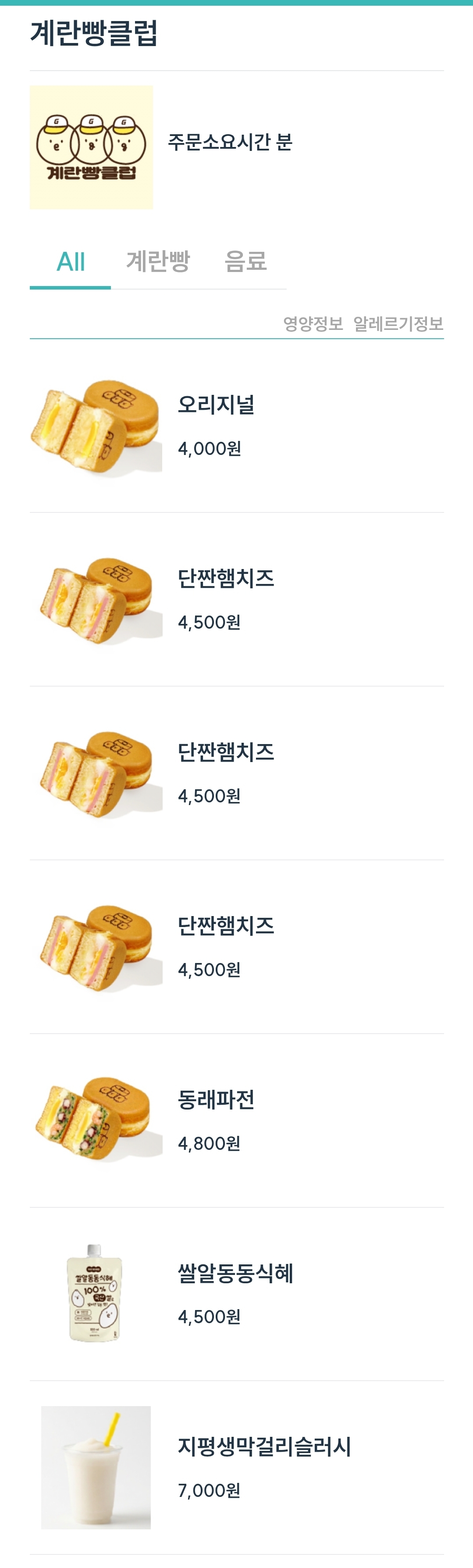Switch to the All tab
Screen dimensions: 473x1568
click(71, 262)
